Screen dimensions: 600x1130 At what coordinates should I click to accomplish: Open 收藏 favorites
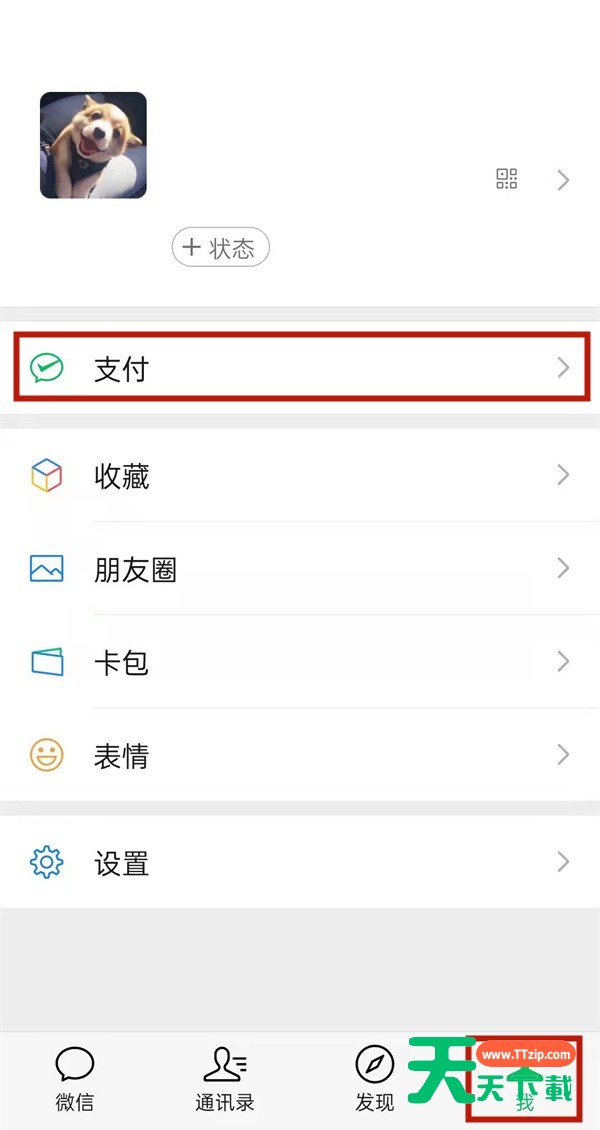pyautogui.click(x=300, y=476)
